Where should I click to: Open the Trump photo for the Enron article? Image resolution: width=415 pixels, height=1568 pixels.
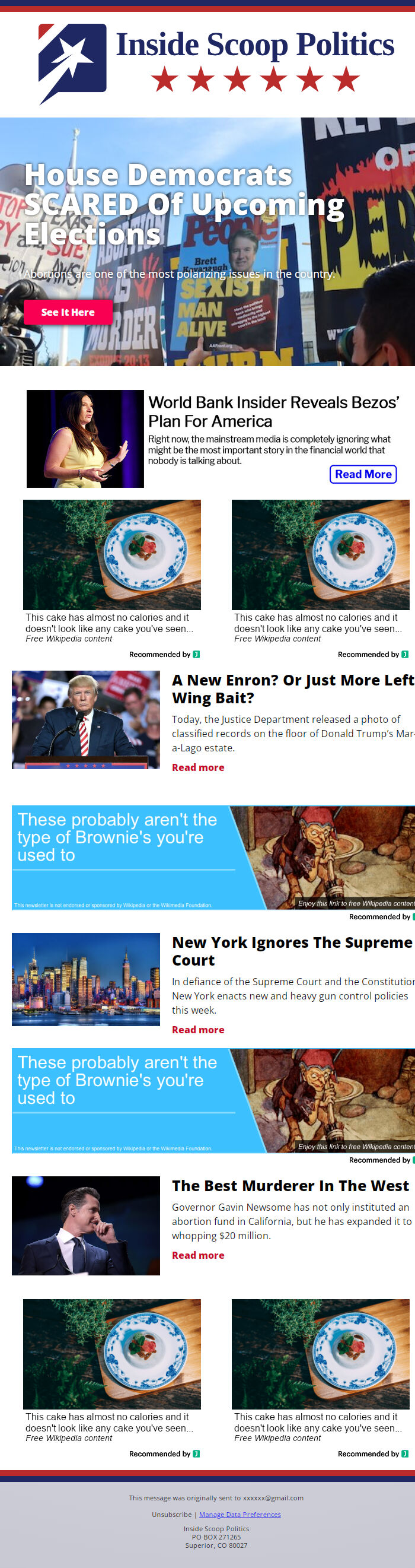pos(86,720)
